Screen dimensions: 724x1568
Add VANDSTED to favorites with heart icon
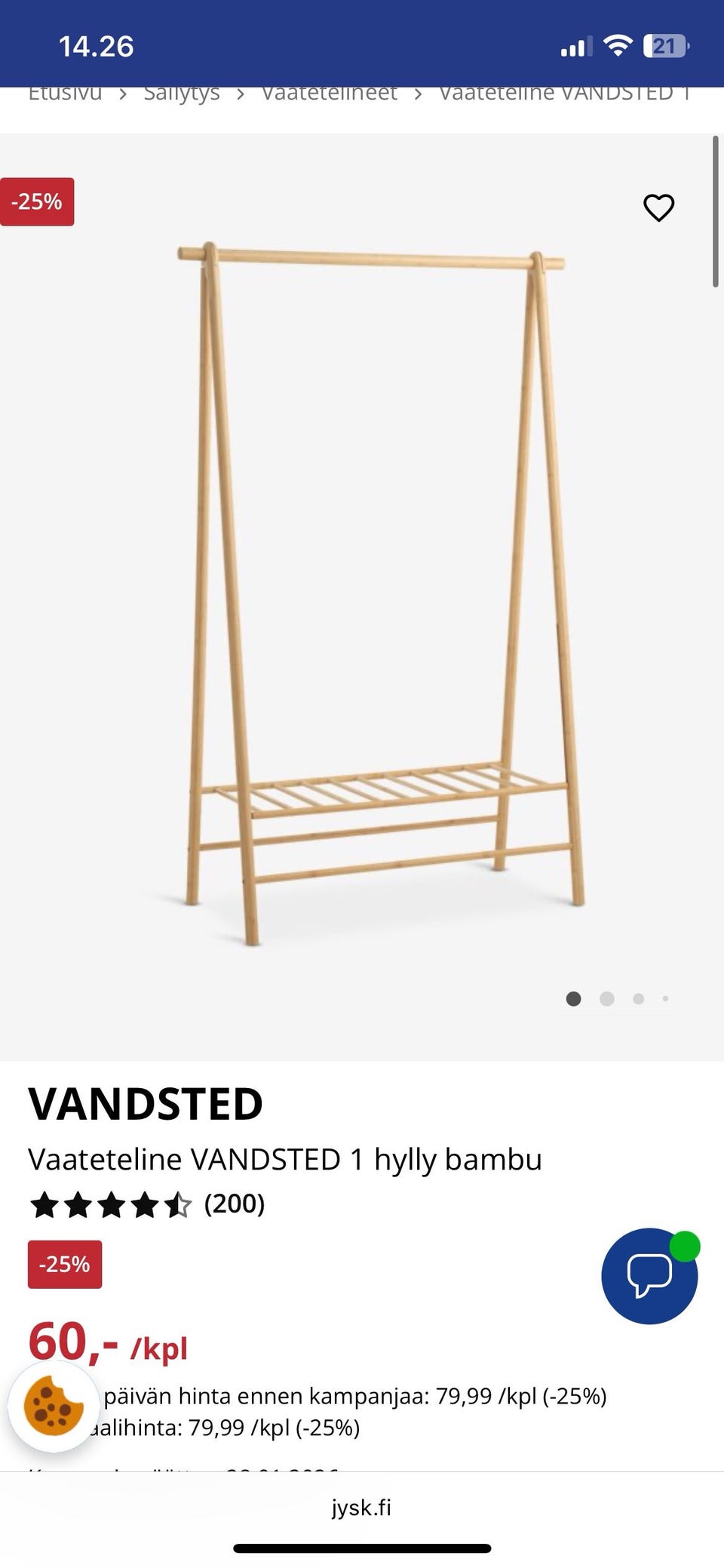pyautogui.click(x=658, y=208)
